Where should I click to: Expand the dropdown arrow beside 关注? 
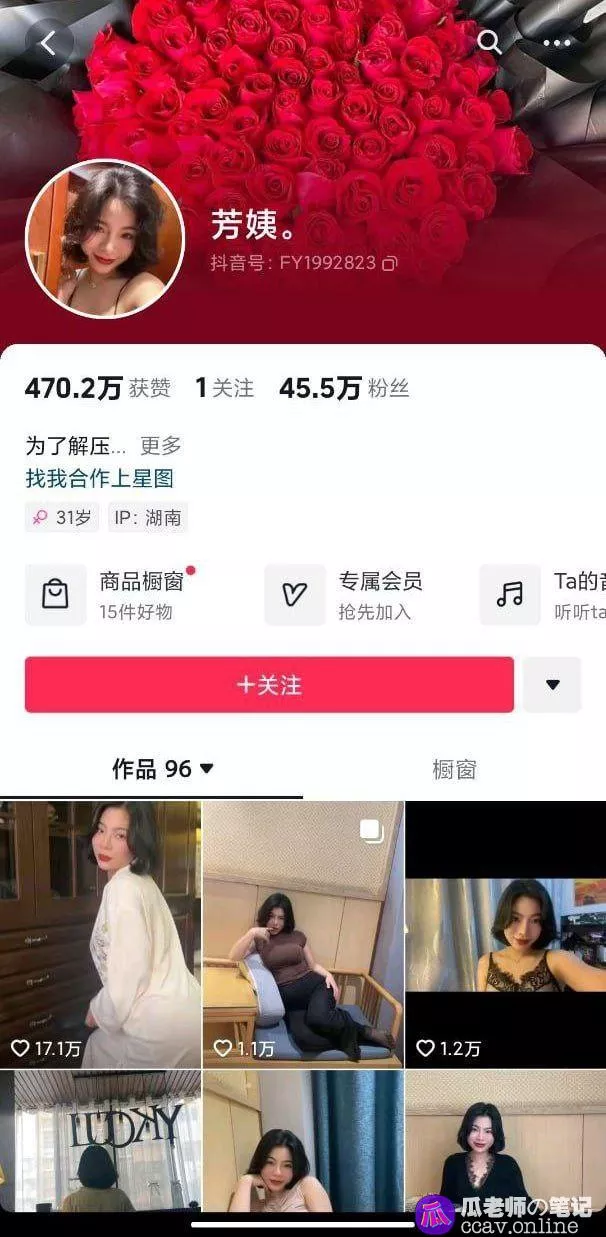click(x=552, y=685)
